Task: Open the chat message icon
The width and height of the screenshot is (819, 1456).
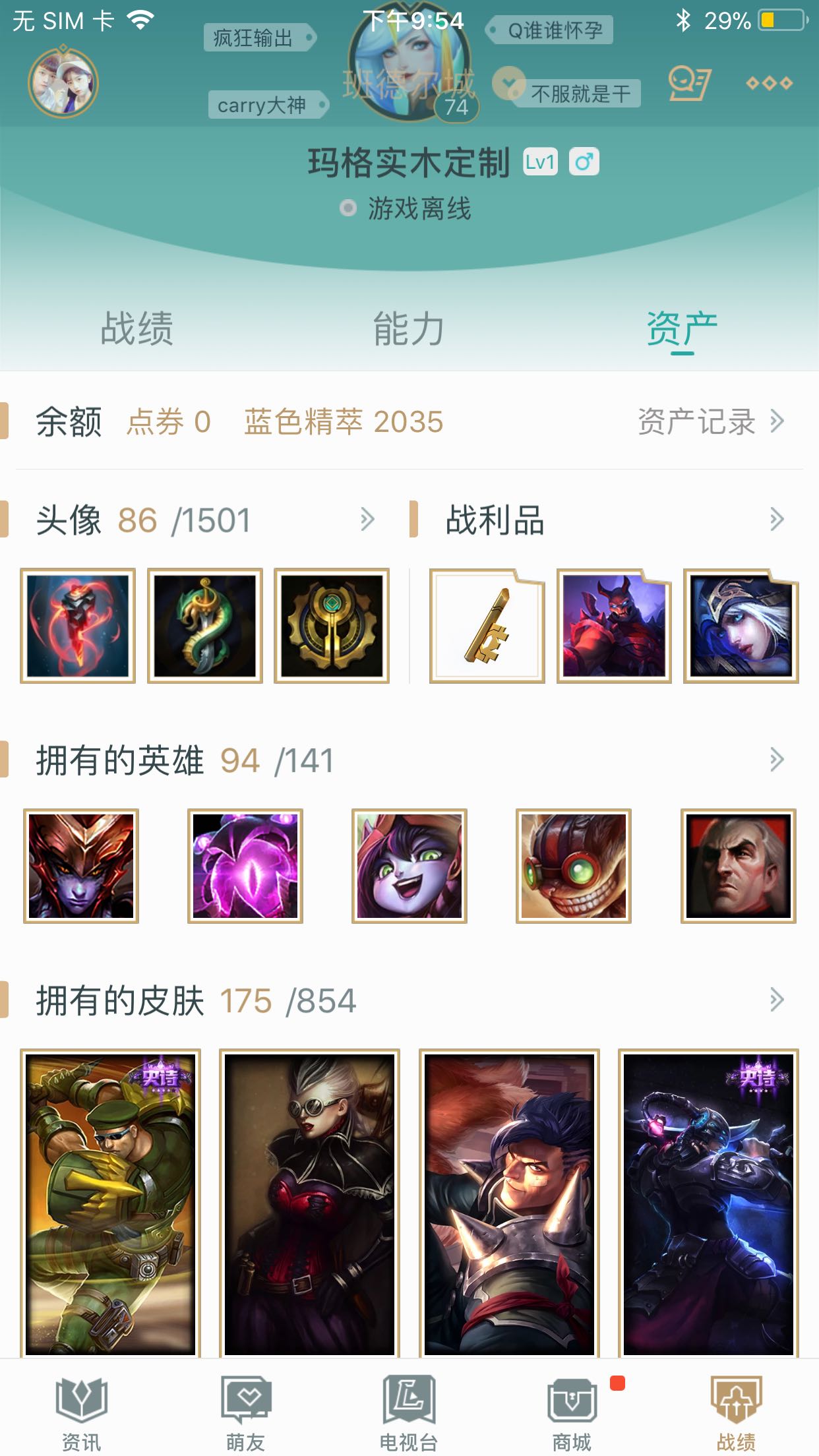Action: click(x=689, y=84)
